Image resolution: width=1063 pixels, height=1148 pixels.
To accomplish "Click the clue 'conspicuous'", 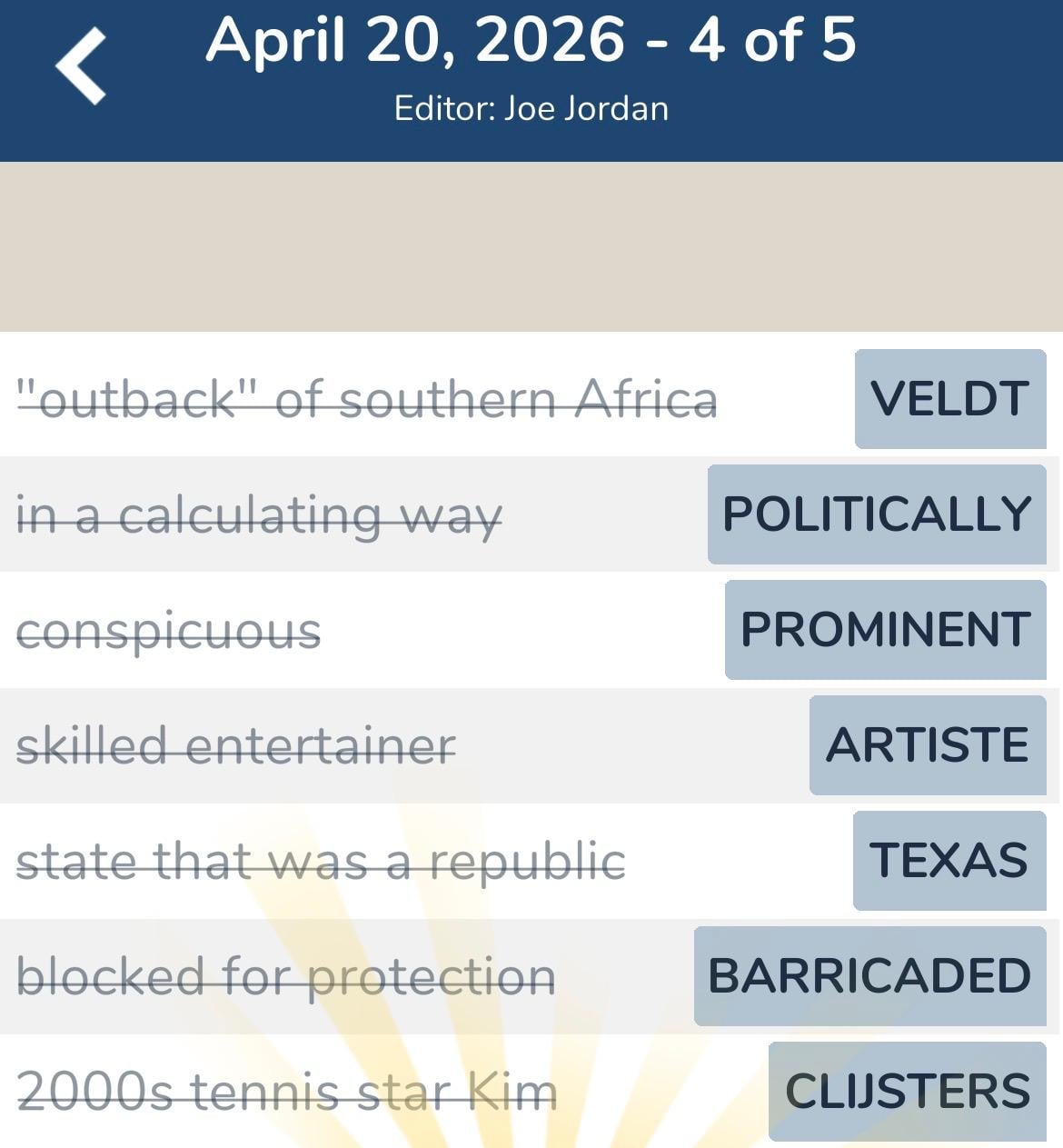I will (x=169, y=628).
